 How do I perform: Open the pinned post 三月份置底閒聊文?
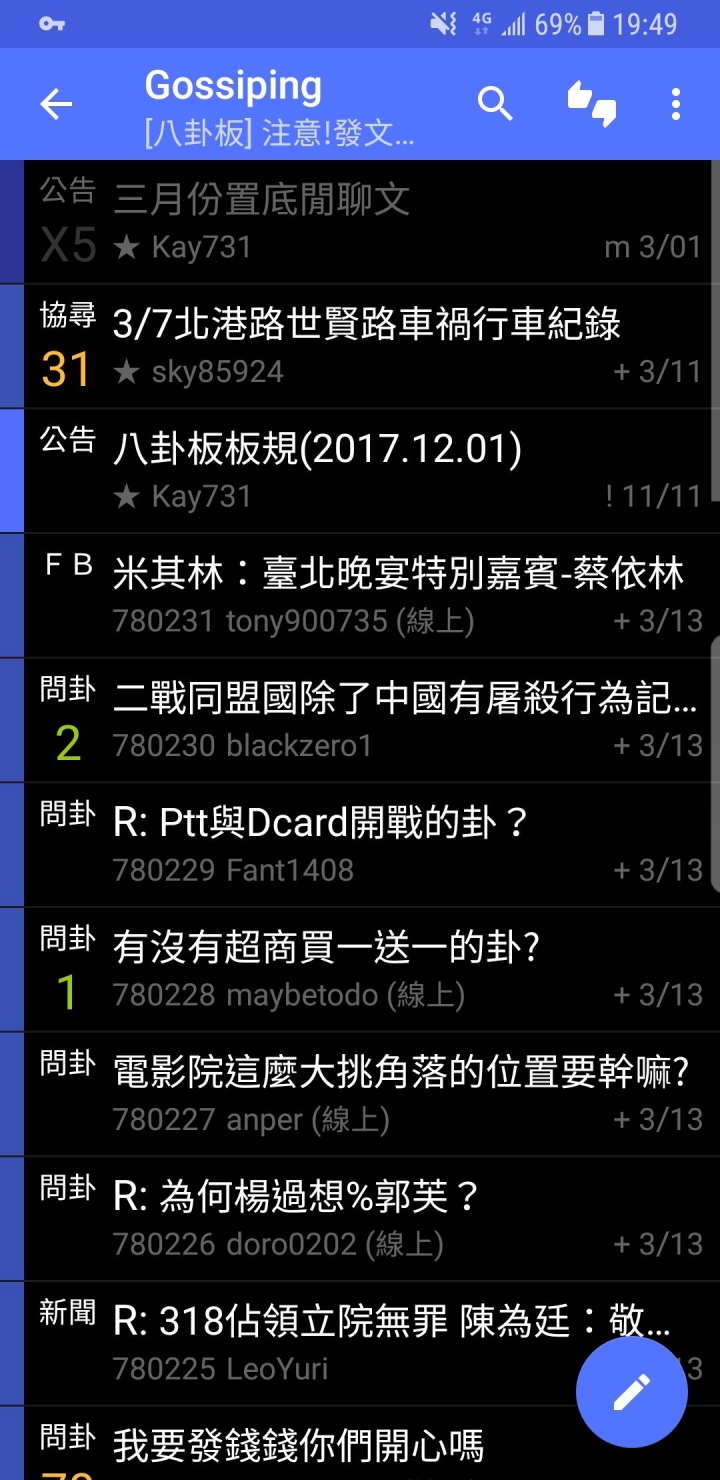[368, 222]
